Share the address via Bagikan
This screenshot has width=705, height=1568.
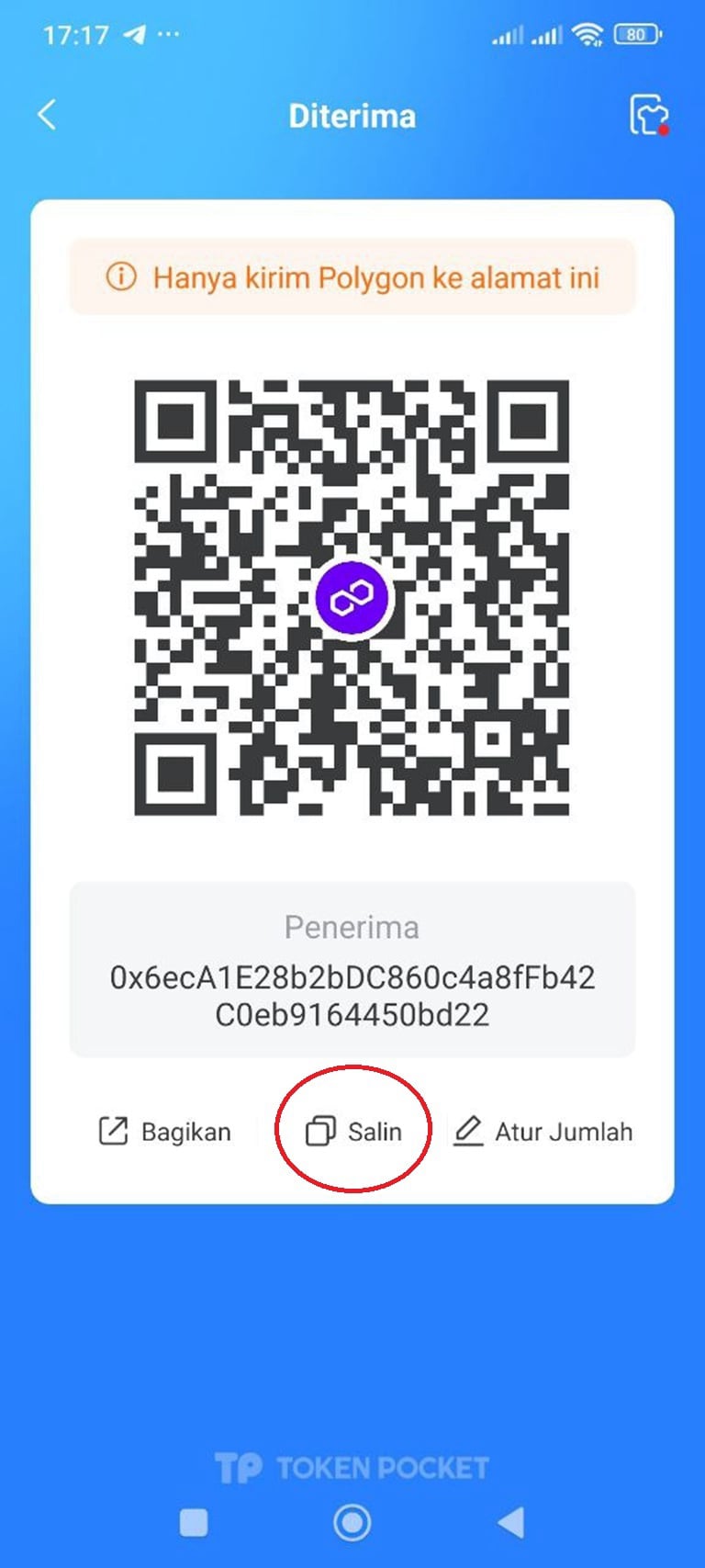point(165,1131)
